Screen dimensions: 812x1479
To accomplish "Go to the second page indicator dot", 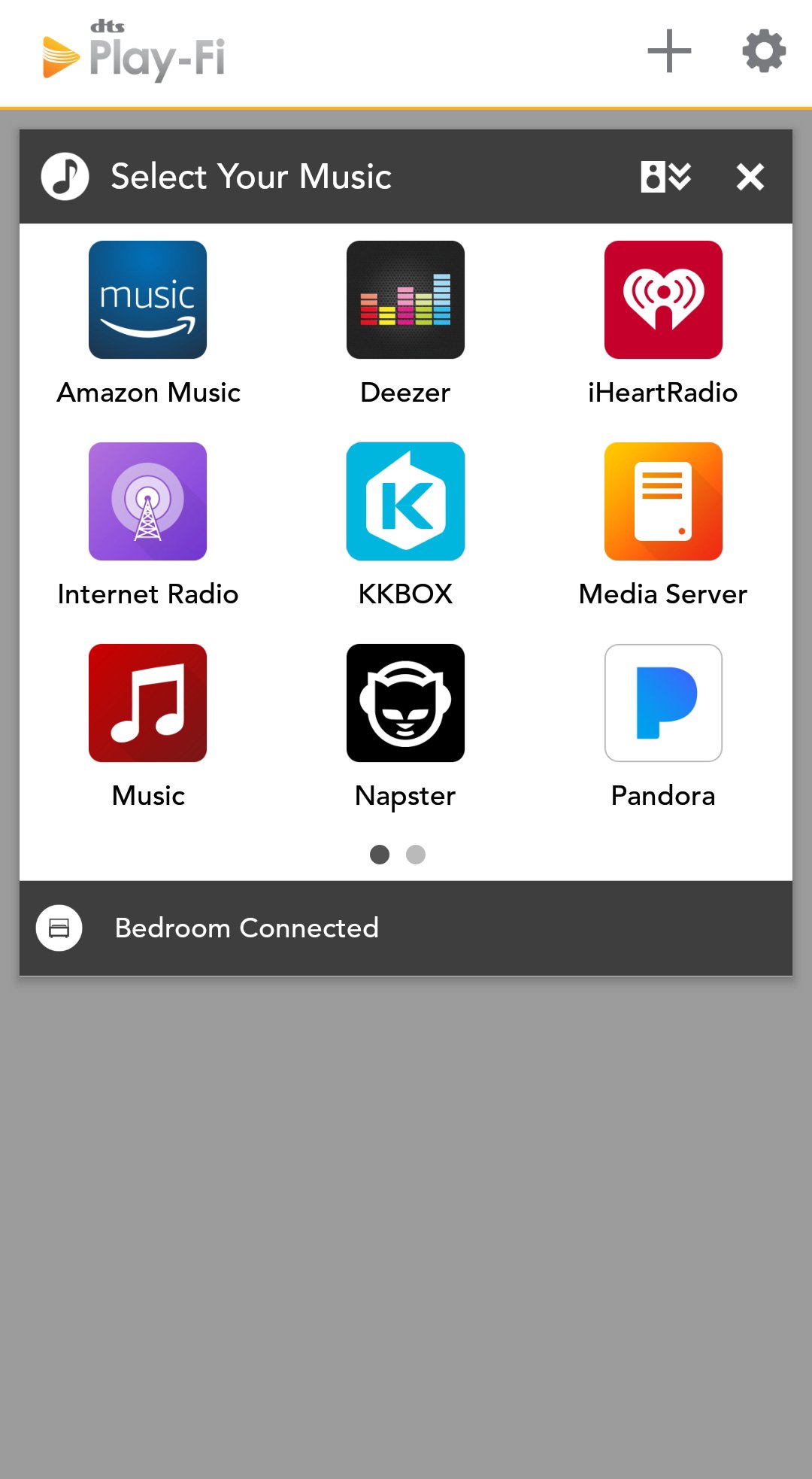I will [x=416, y=855].
